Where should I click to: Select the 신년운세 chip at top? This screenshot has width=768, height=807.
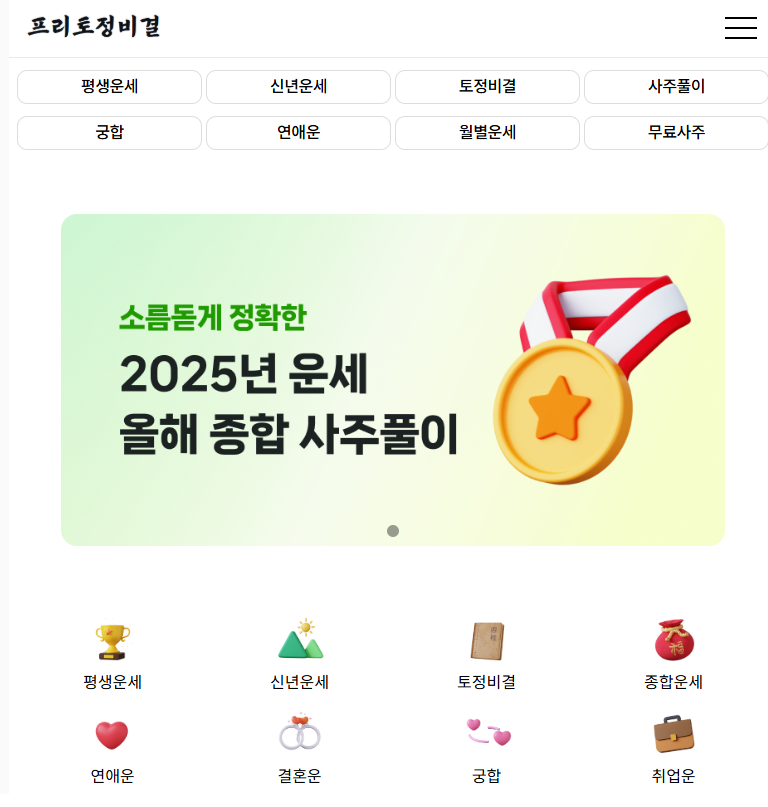click(x=298, y=87)
